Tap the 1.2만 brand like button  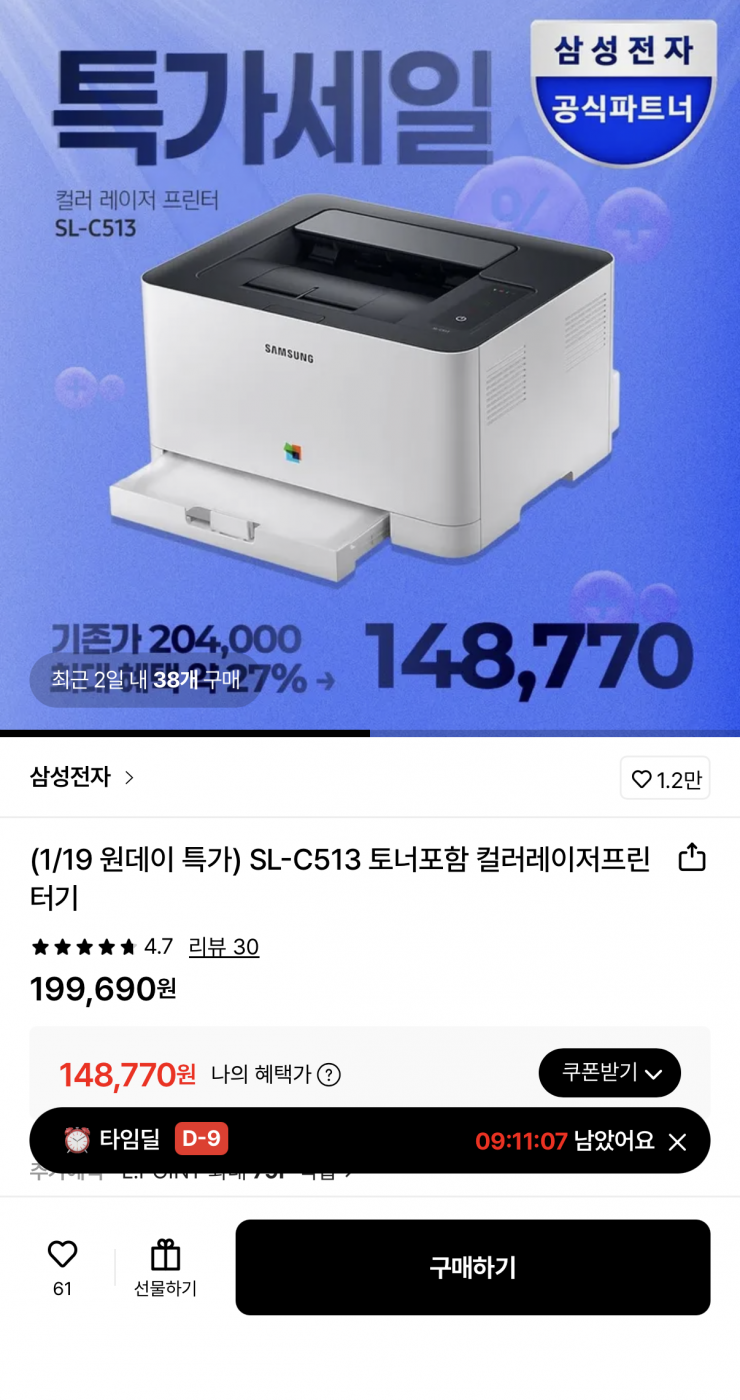click(x=665, y=779)
